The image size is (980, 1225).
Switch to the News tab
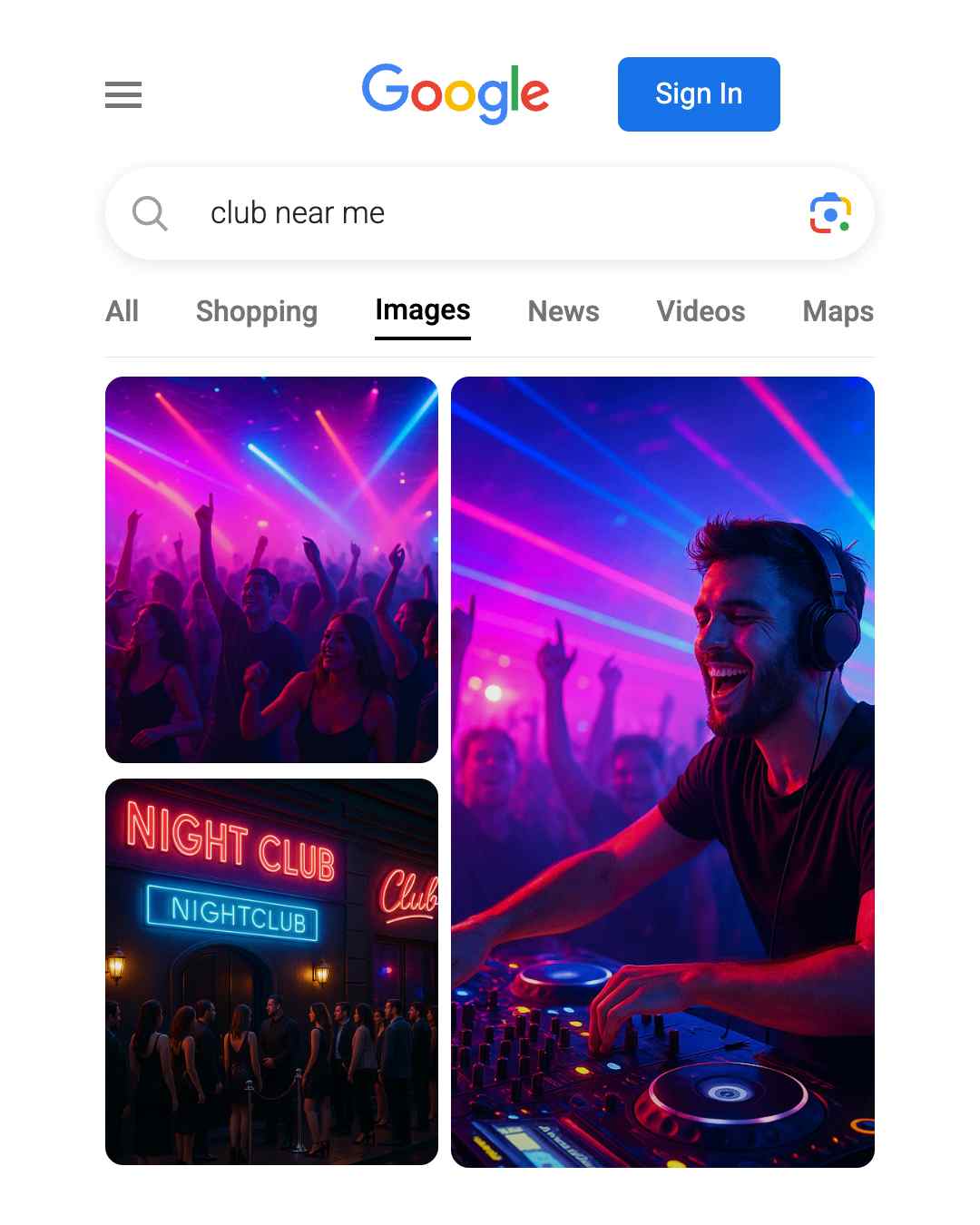coord(563,311)
